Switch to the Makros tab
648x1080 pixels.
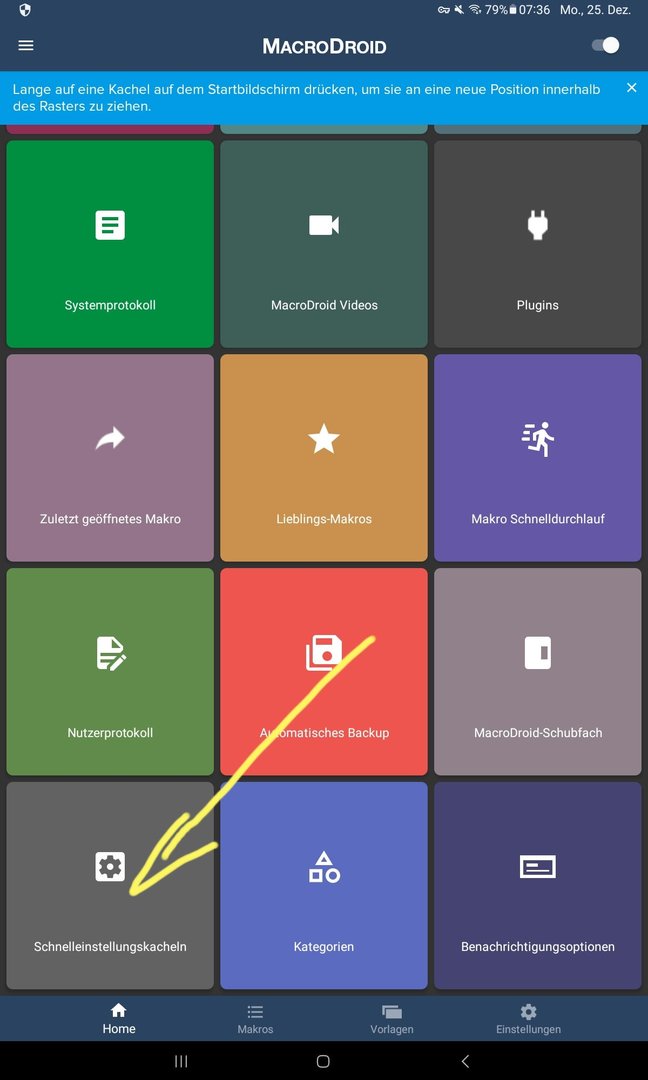coord(255,1019)
